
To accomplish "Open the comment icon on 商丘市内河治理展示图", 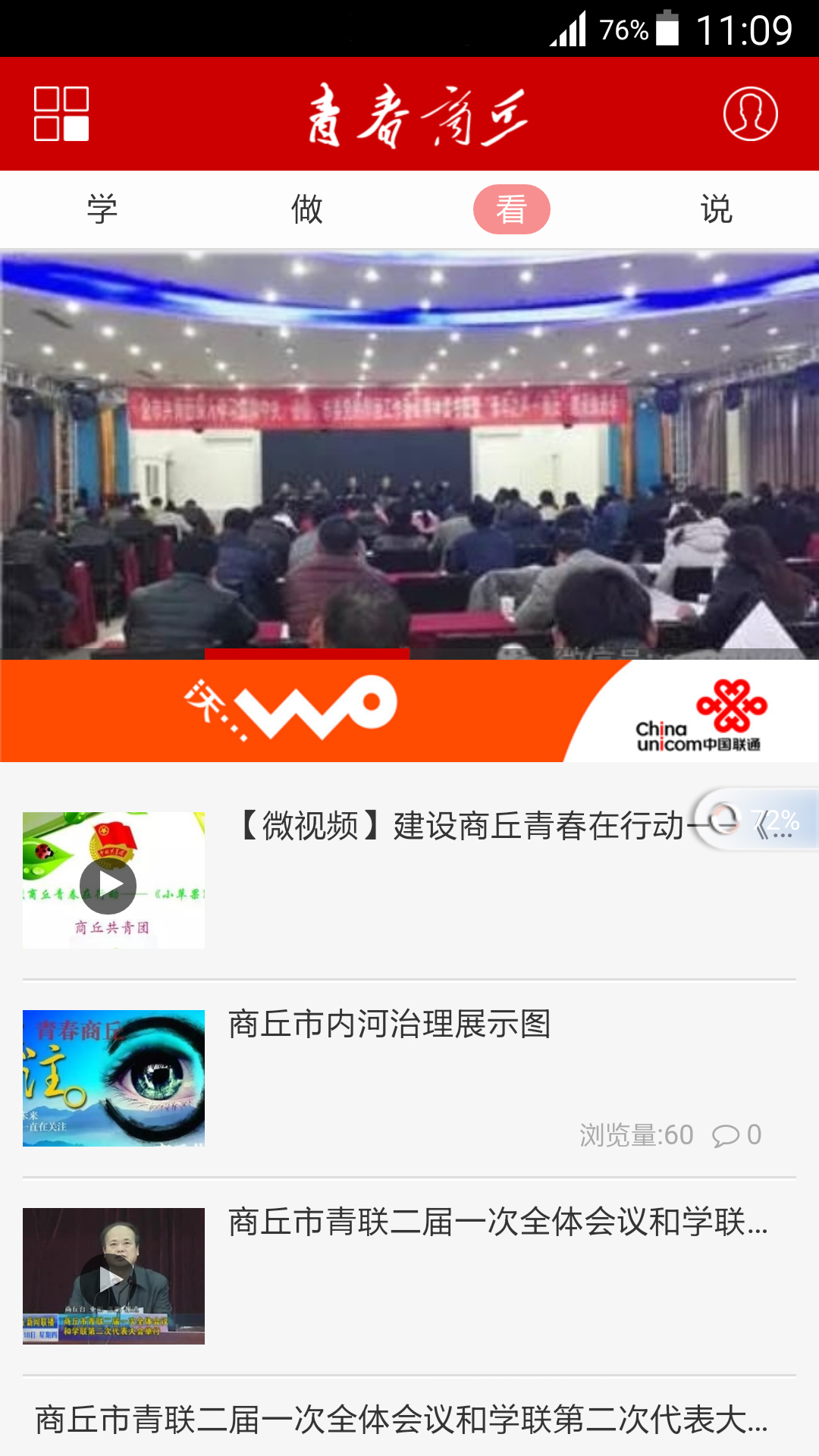I will click(726, 1135).
